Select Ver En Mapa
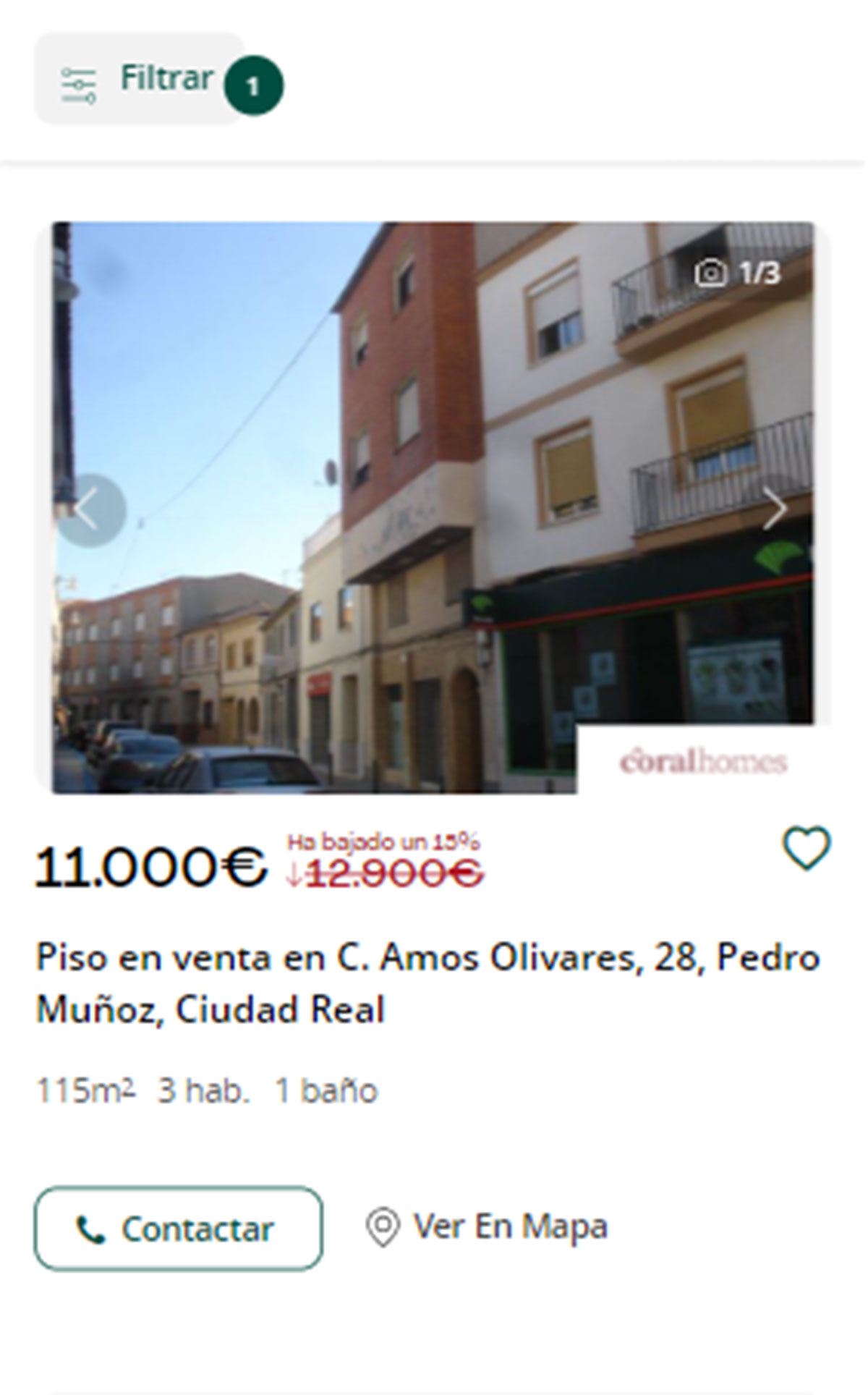The width and height of the screenshot is (868, 1395). point(488,1227)
